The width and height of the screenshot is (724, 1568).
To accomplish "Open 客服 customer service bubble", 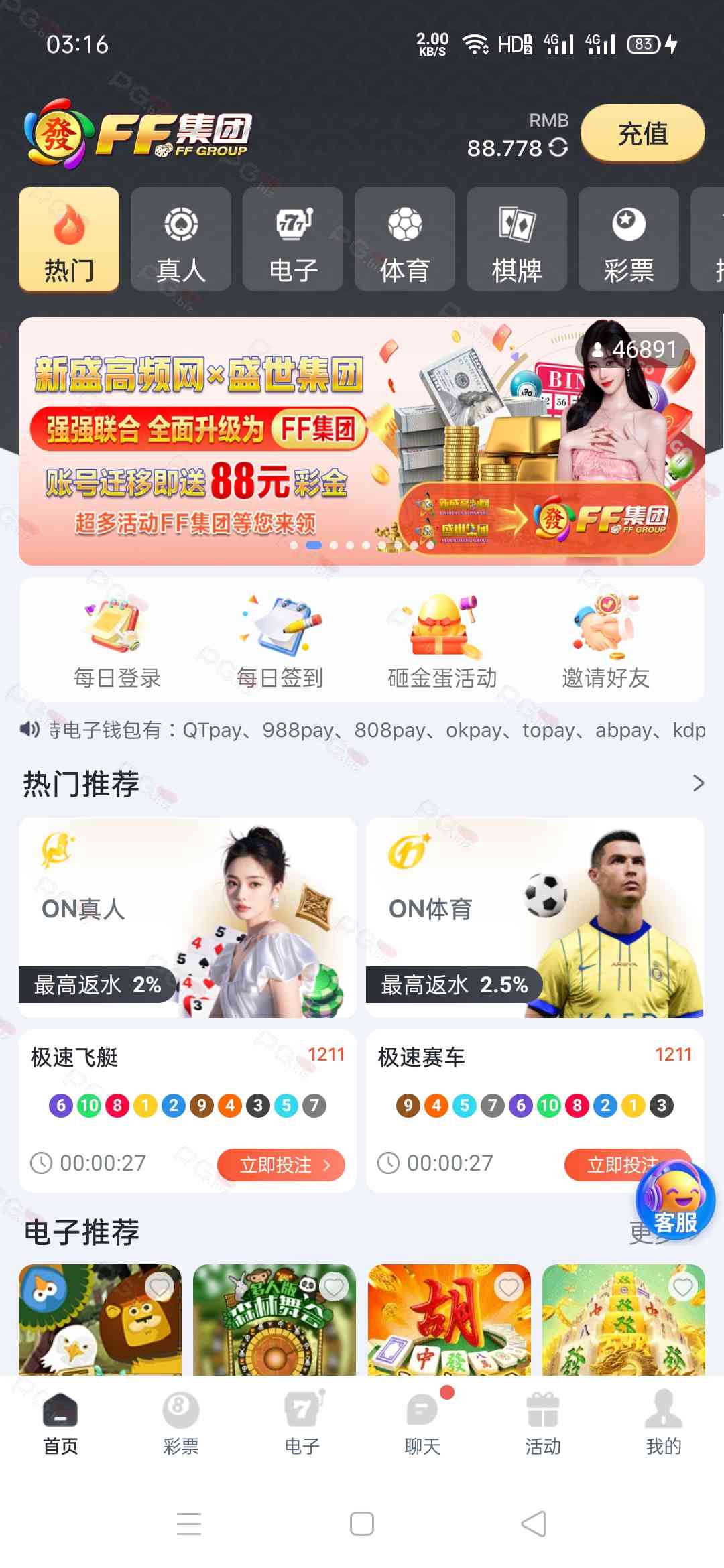I will tap(675, 1201).
